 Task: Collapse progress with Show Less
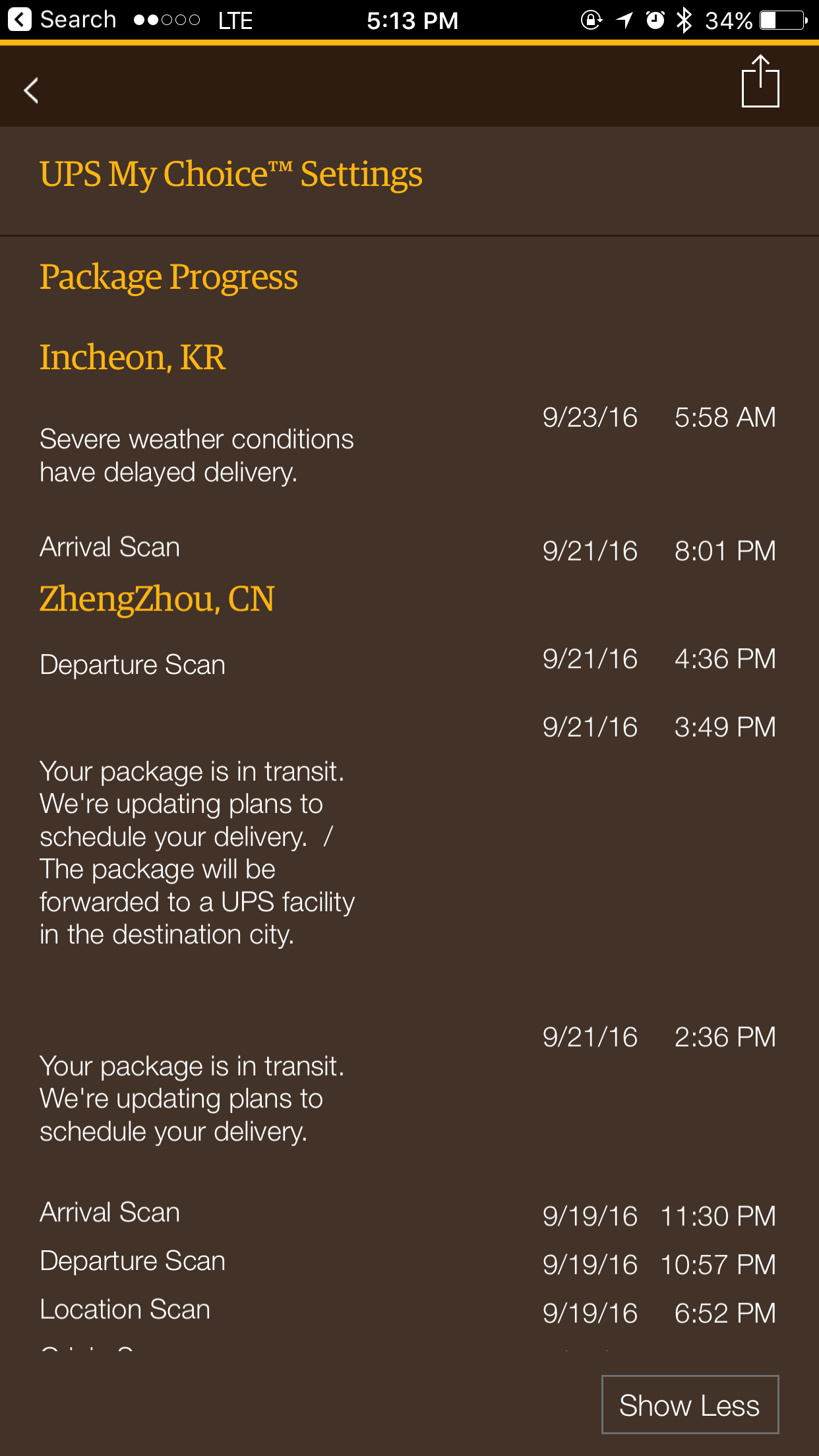click(x=690, y=1405)
